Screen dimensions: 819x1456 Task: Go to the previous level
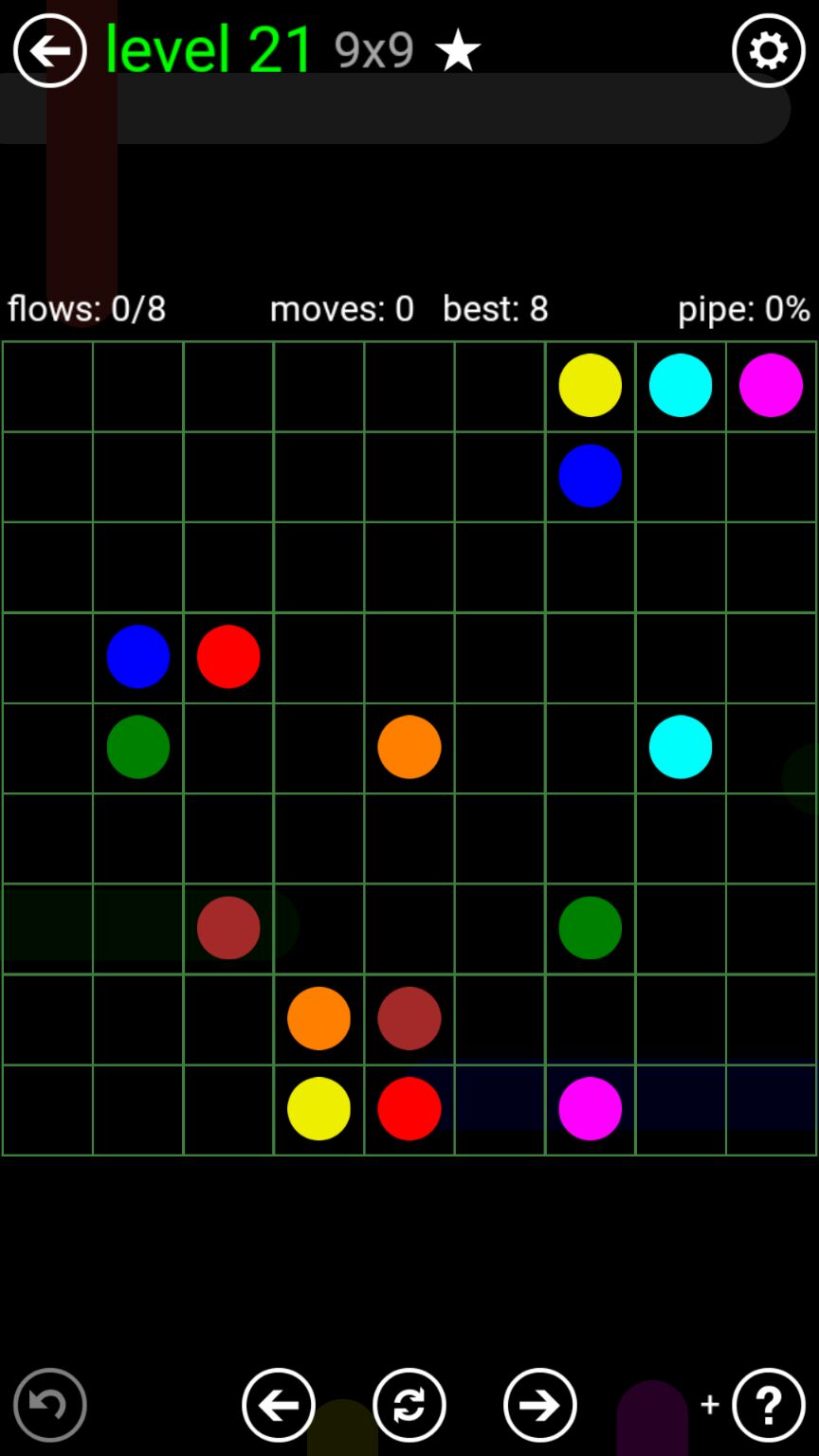click(278, 1404)
